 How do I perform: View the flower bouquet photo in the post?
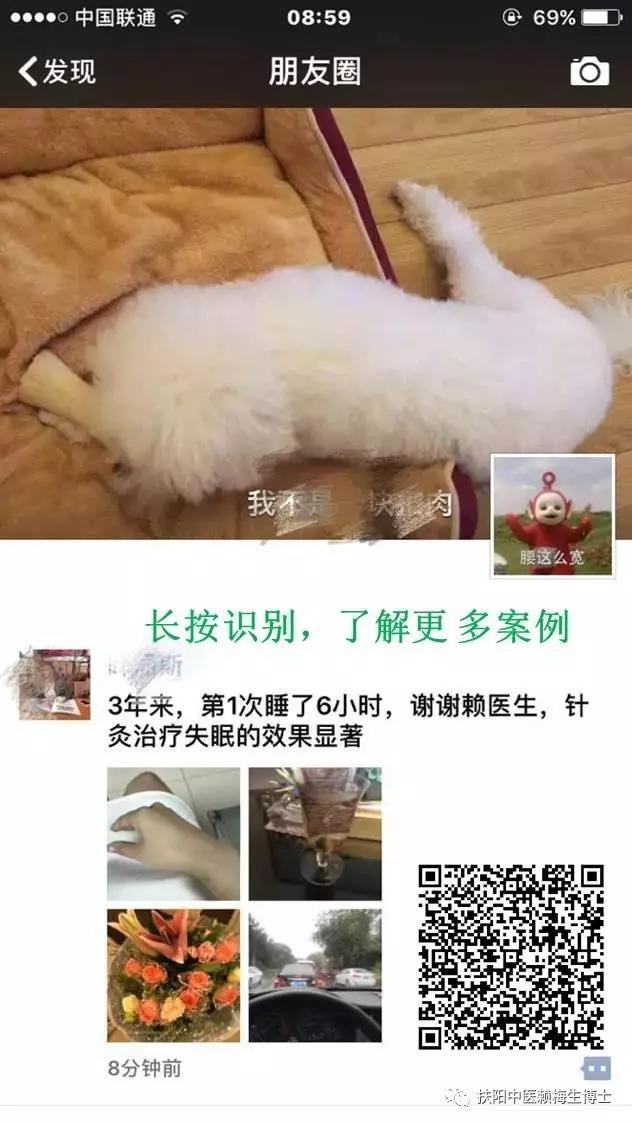173,975
